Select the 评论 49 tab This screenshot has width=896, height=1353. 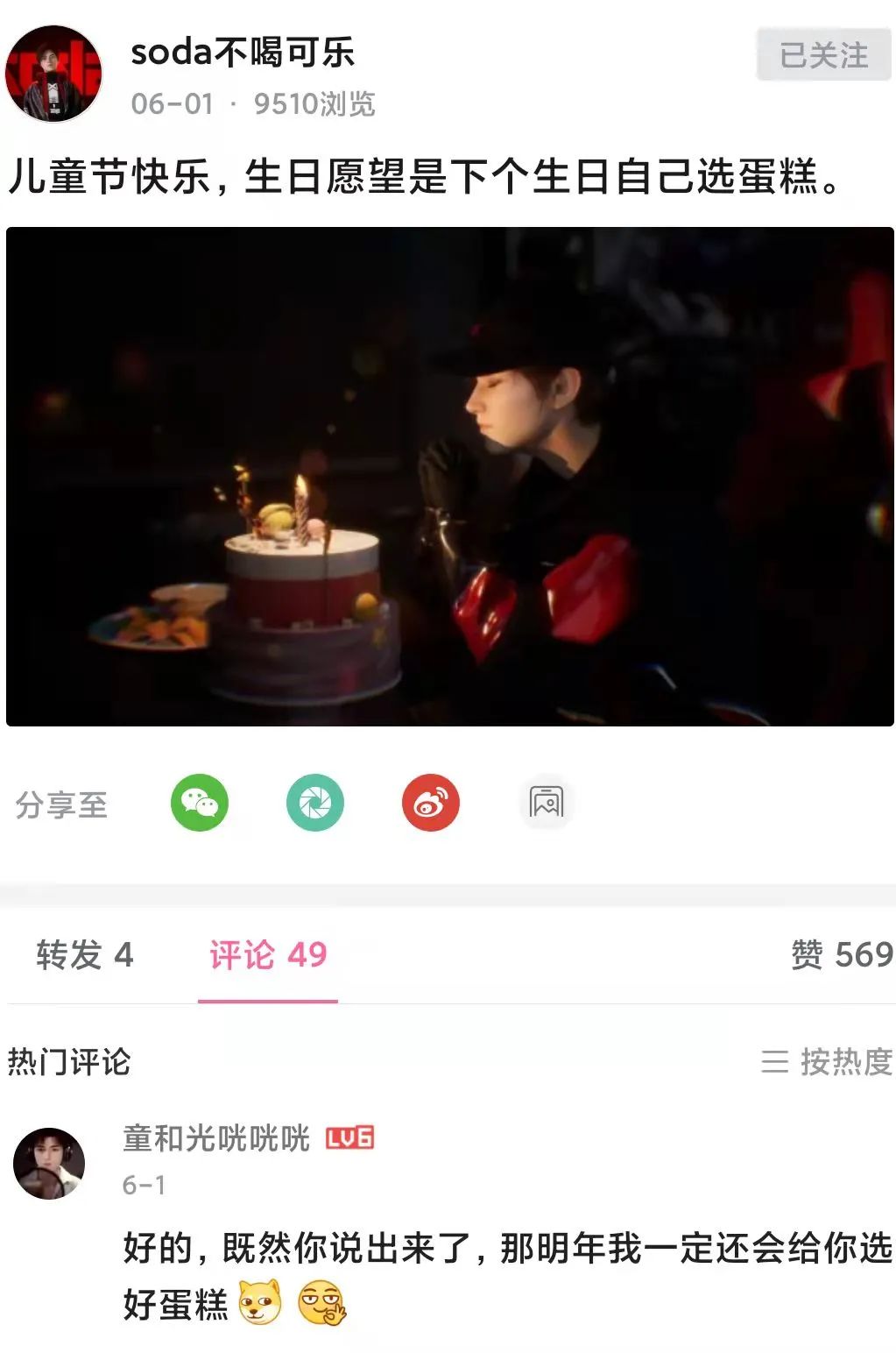point(268,954)
